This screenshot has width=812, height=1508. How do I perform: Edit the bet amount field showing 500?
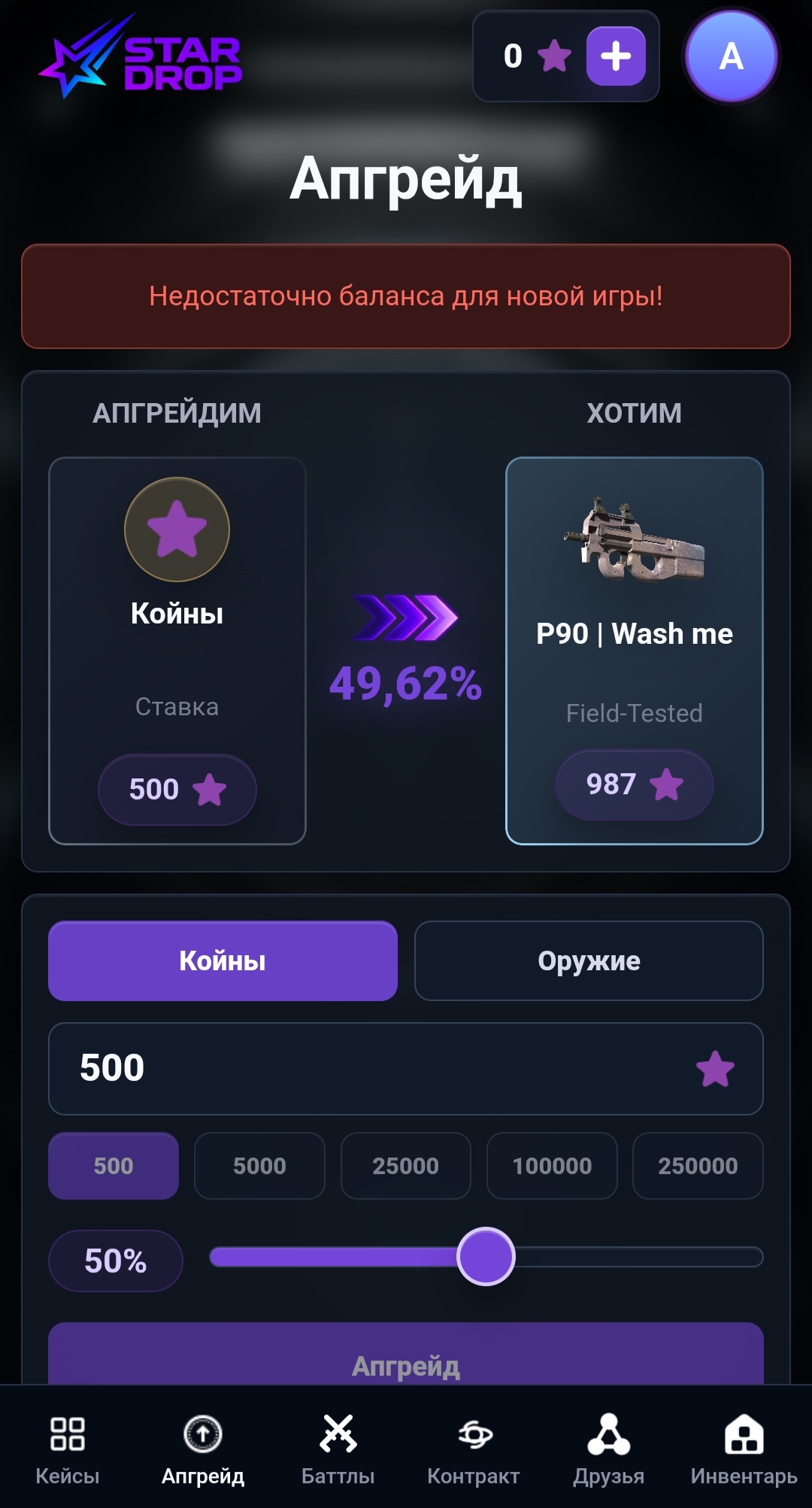coord(406,1068)
